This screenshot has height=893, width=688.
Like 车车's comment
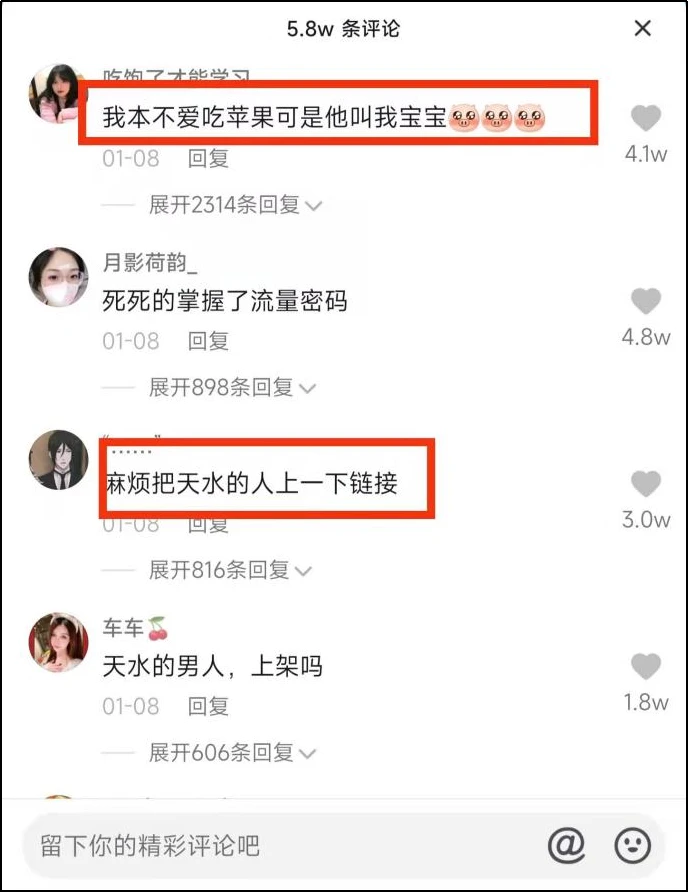[646, 666]
